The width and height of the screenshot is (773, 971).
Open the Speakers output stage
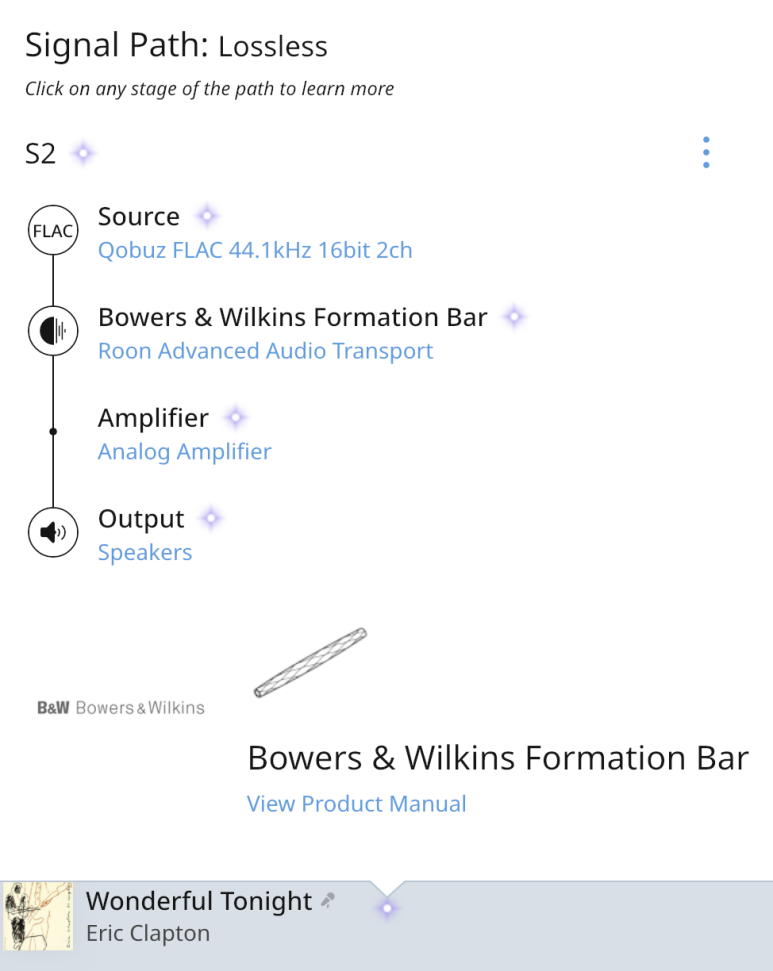point(145,553)
